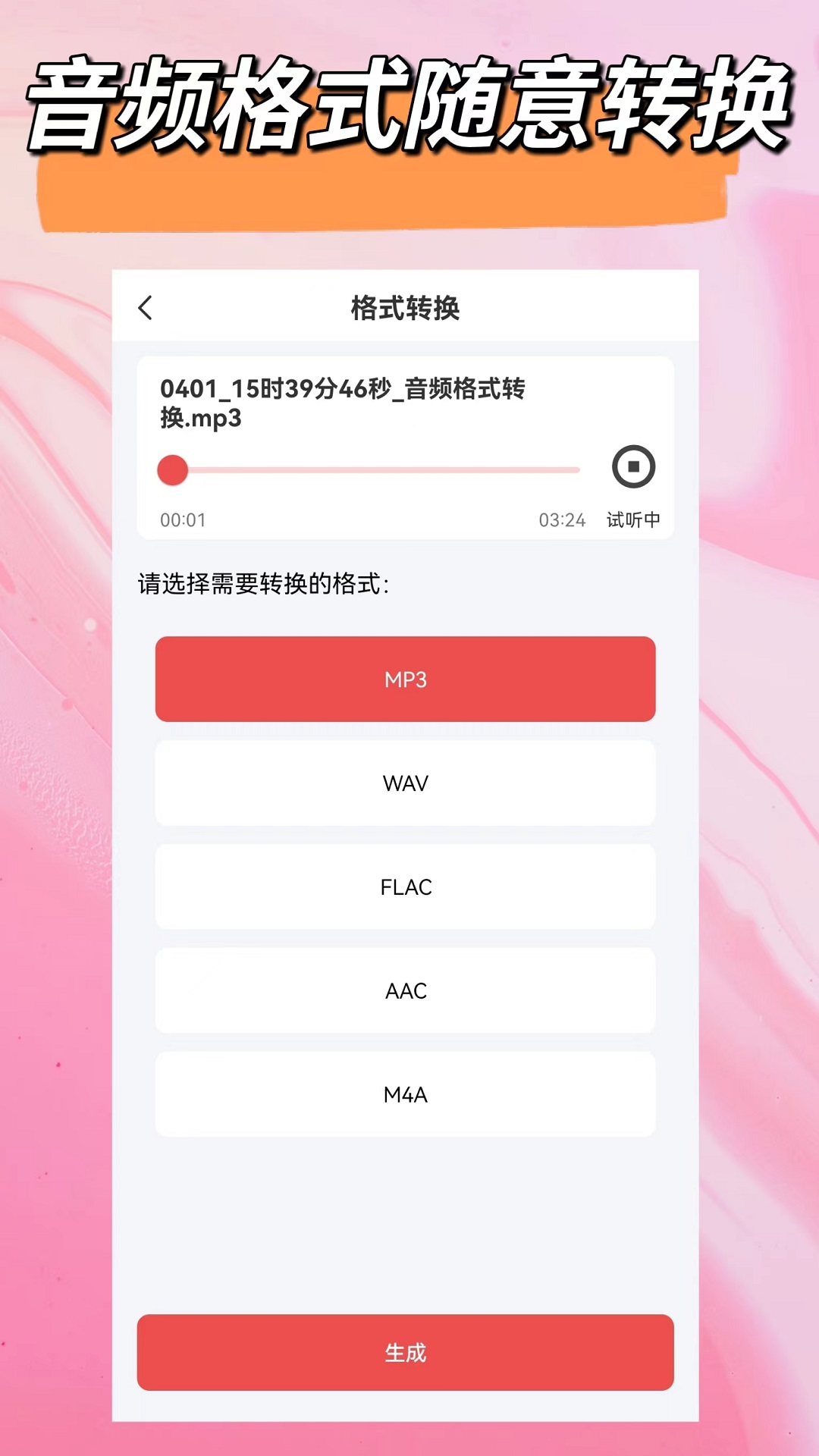Click the 00:01 elapsed time label

(184, 520)
